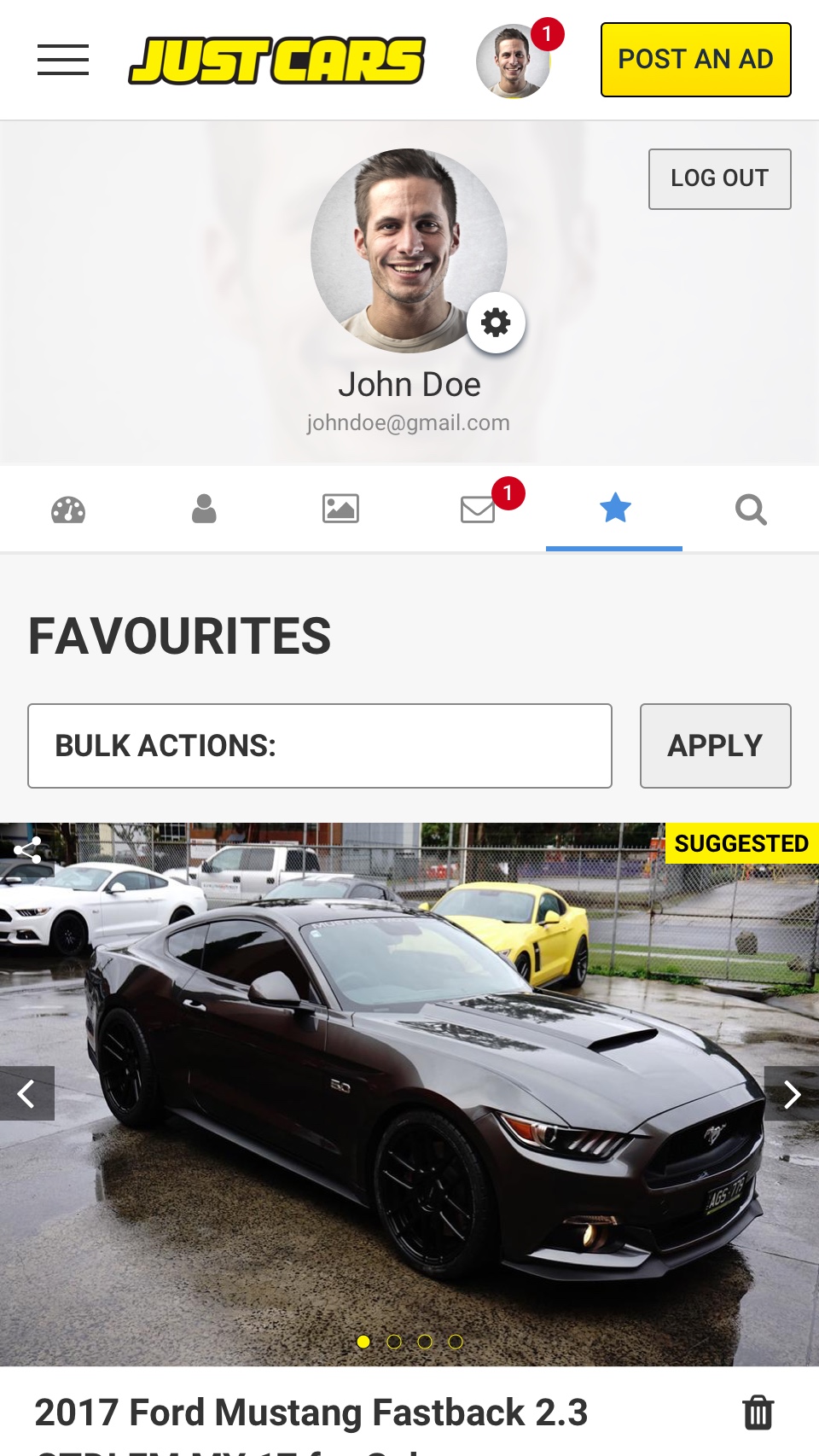Open the 2017 Ford Mustang Fastback listing
Screen dimensions: 819x1456
coord(311,1413)
